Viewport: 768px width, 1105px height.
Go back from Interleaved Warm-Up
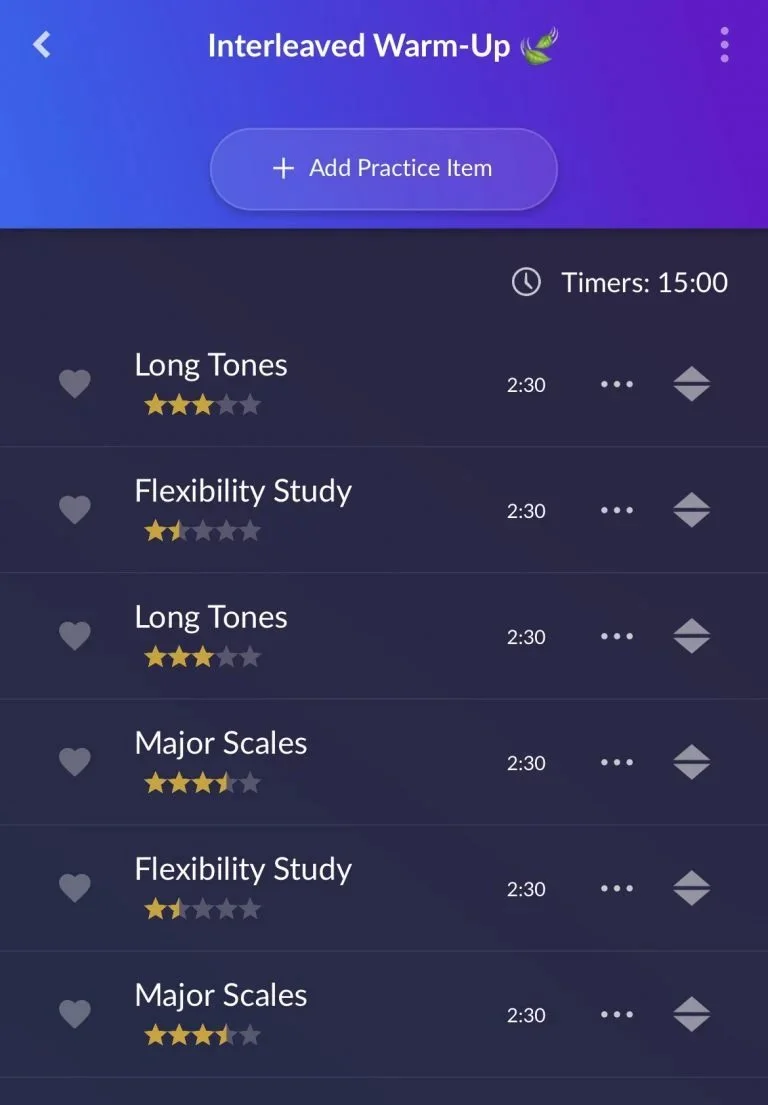point(42,45)
